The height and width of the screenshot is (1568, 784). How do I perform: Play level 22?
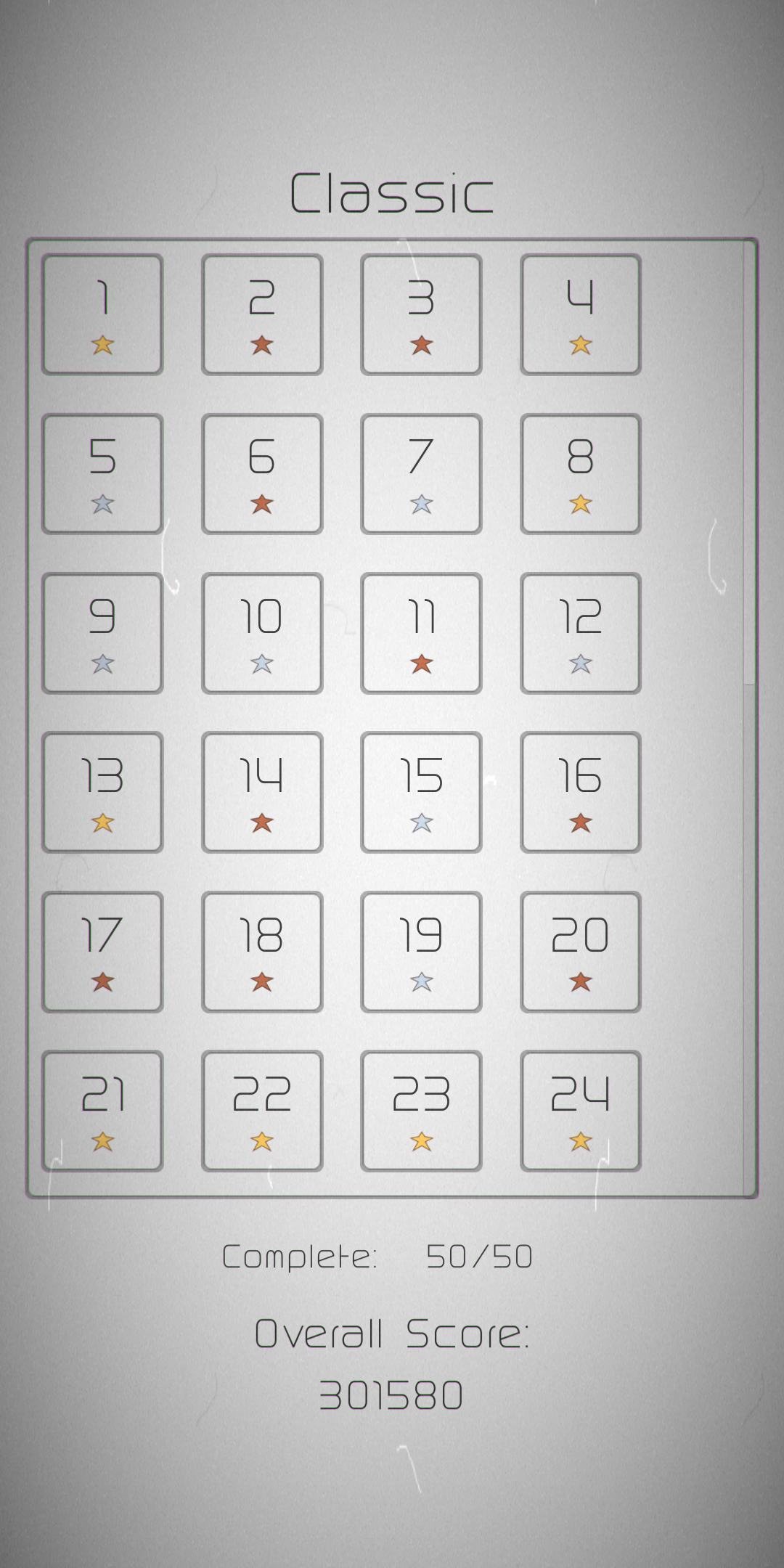click(x=262, y=1111)
